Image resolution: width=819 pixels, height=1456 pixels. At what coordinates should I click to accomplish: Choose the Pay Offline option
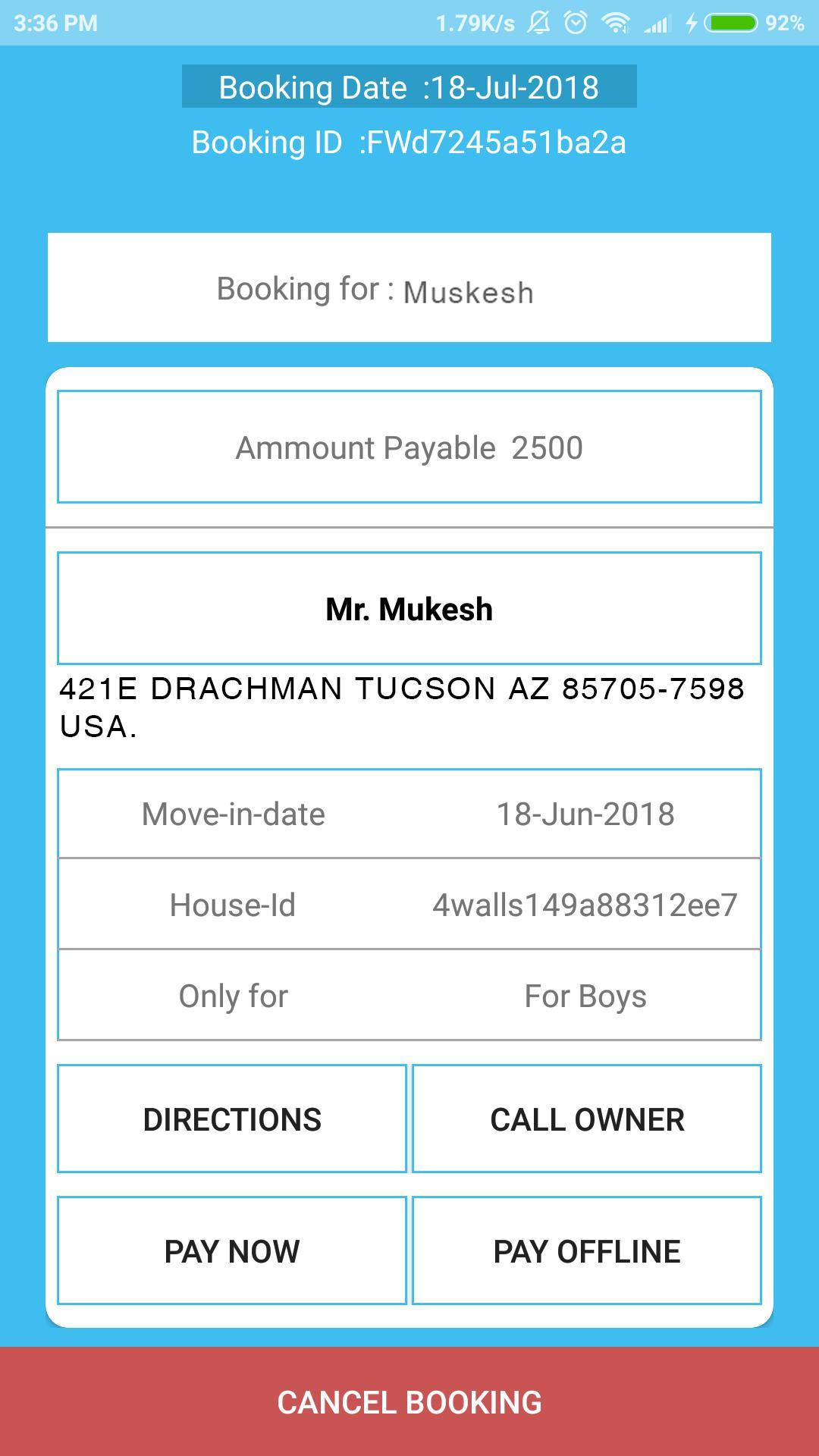click(x=587, y=1250)
